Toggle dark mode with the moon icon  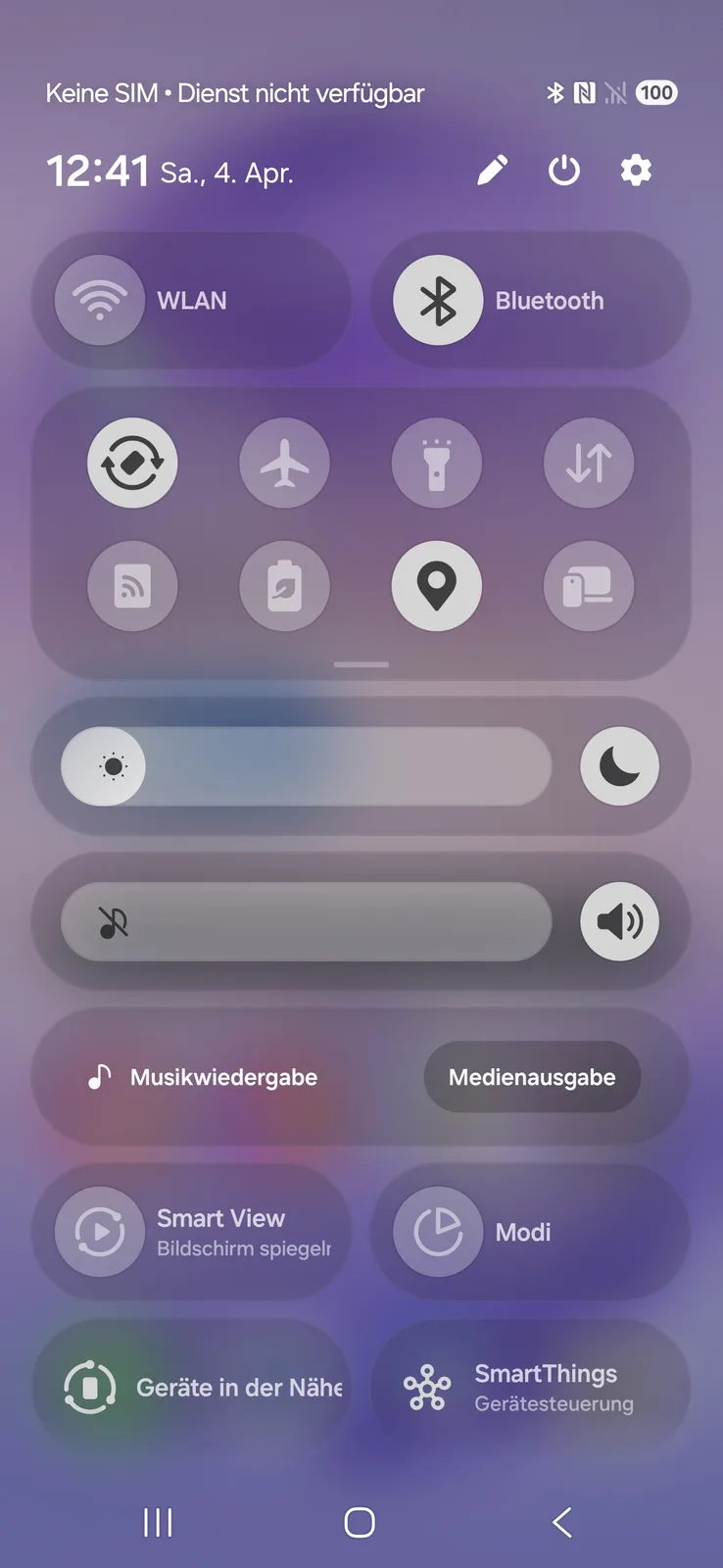[x=619, y=766]
